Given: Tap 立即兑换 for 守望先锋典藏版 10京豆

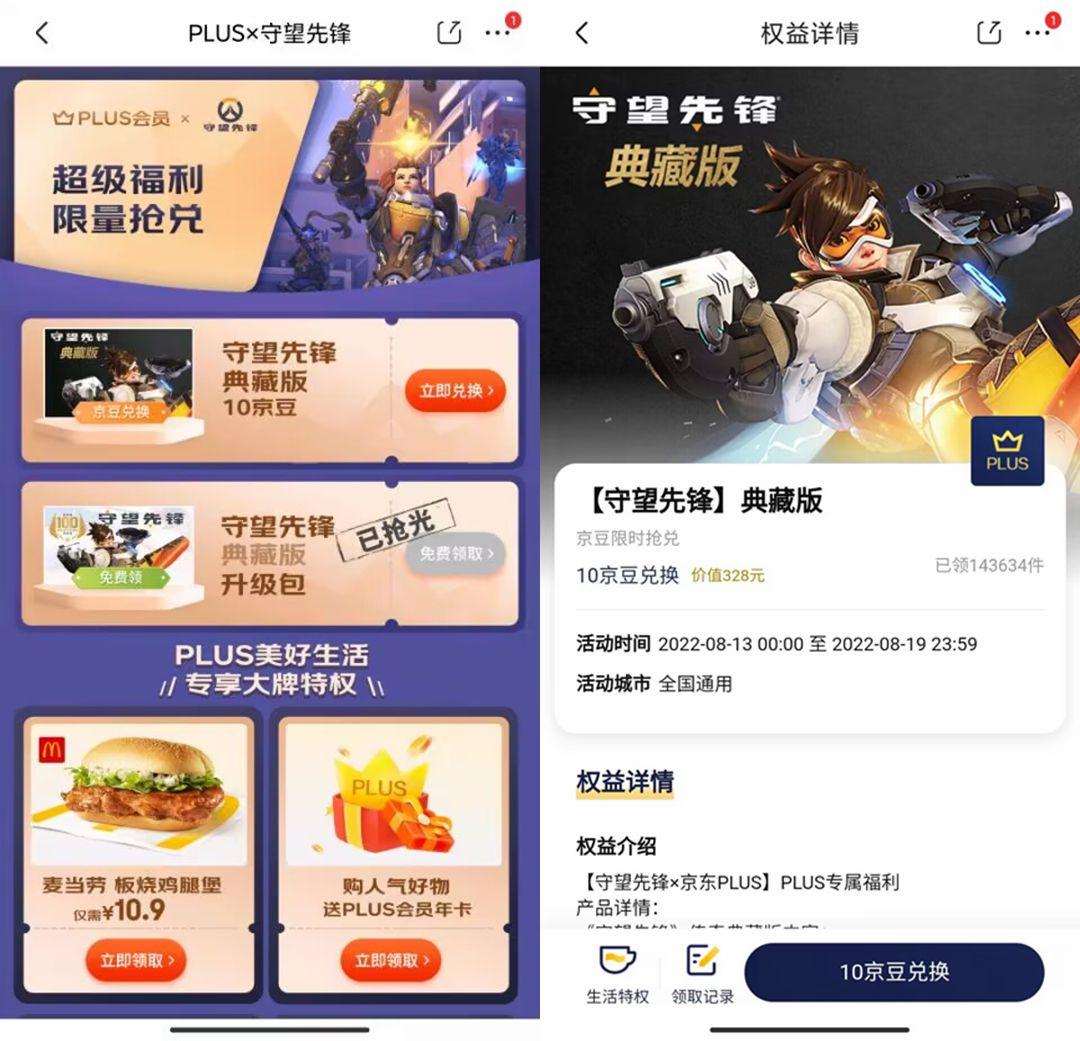Looking at the screenshot, I should tap(455, 391).
